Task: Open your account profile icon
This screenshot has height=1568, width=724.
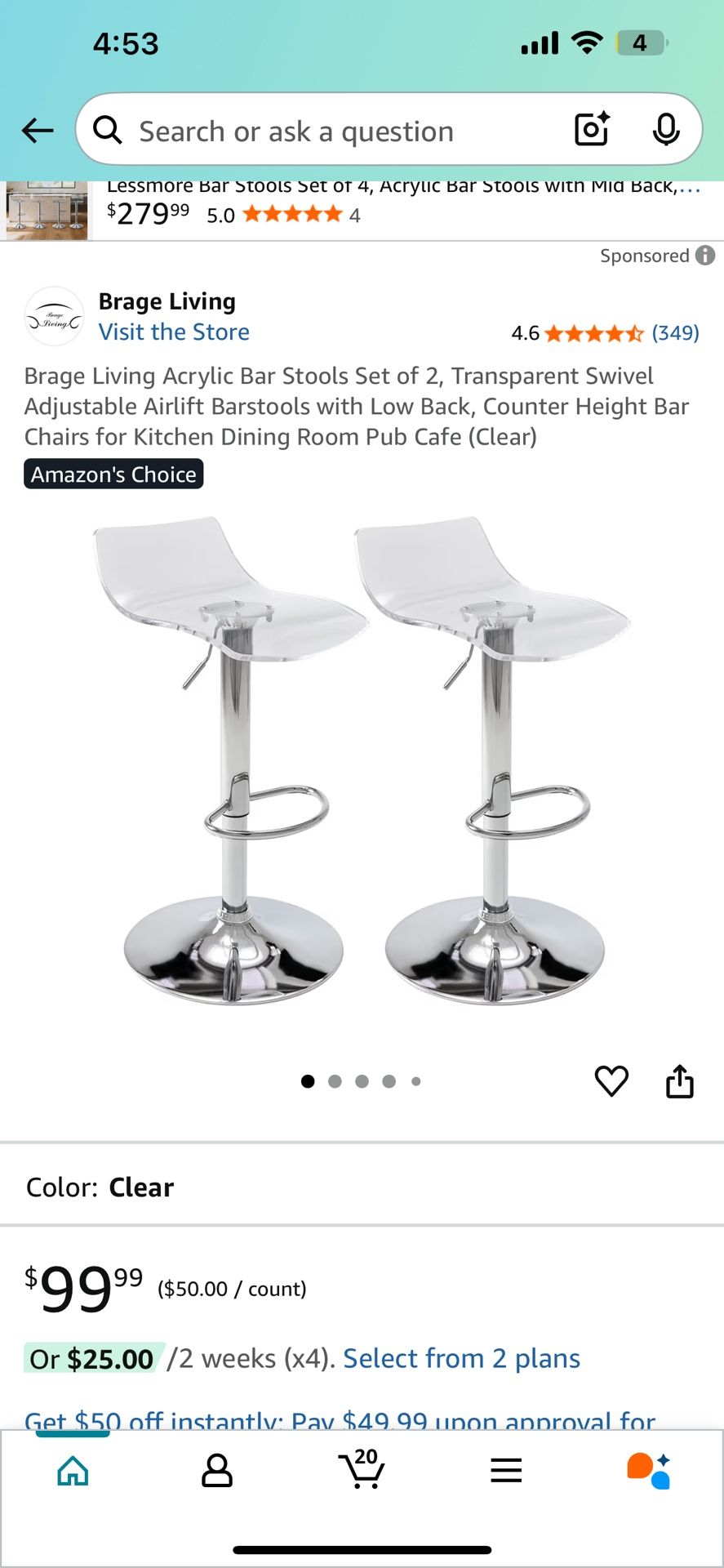Action: 216,1470
